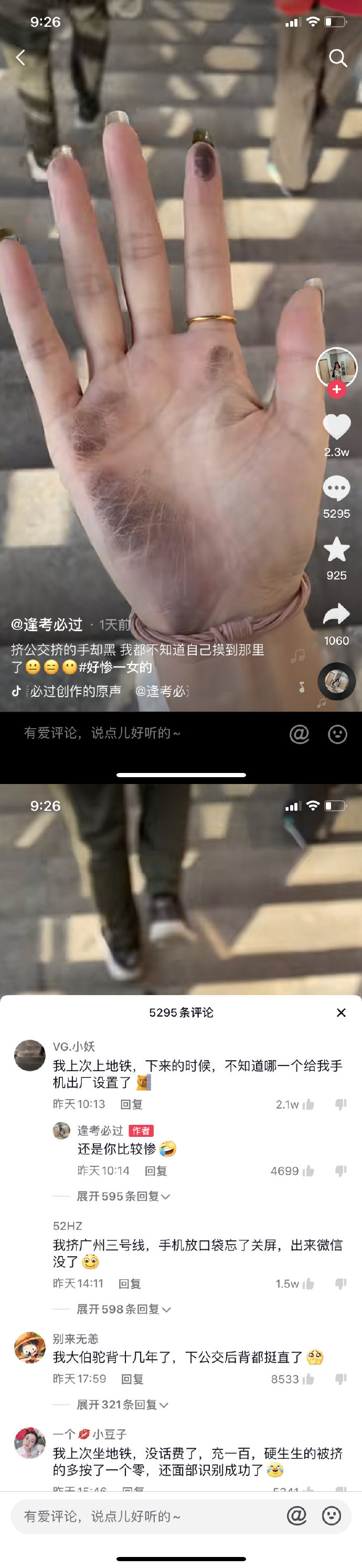Dislike 别来无恙's comment
This screenshot has height=1568, width=362.
coord(340,1379)
